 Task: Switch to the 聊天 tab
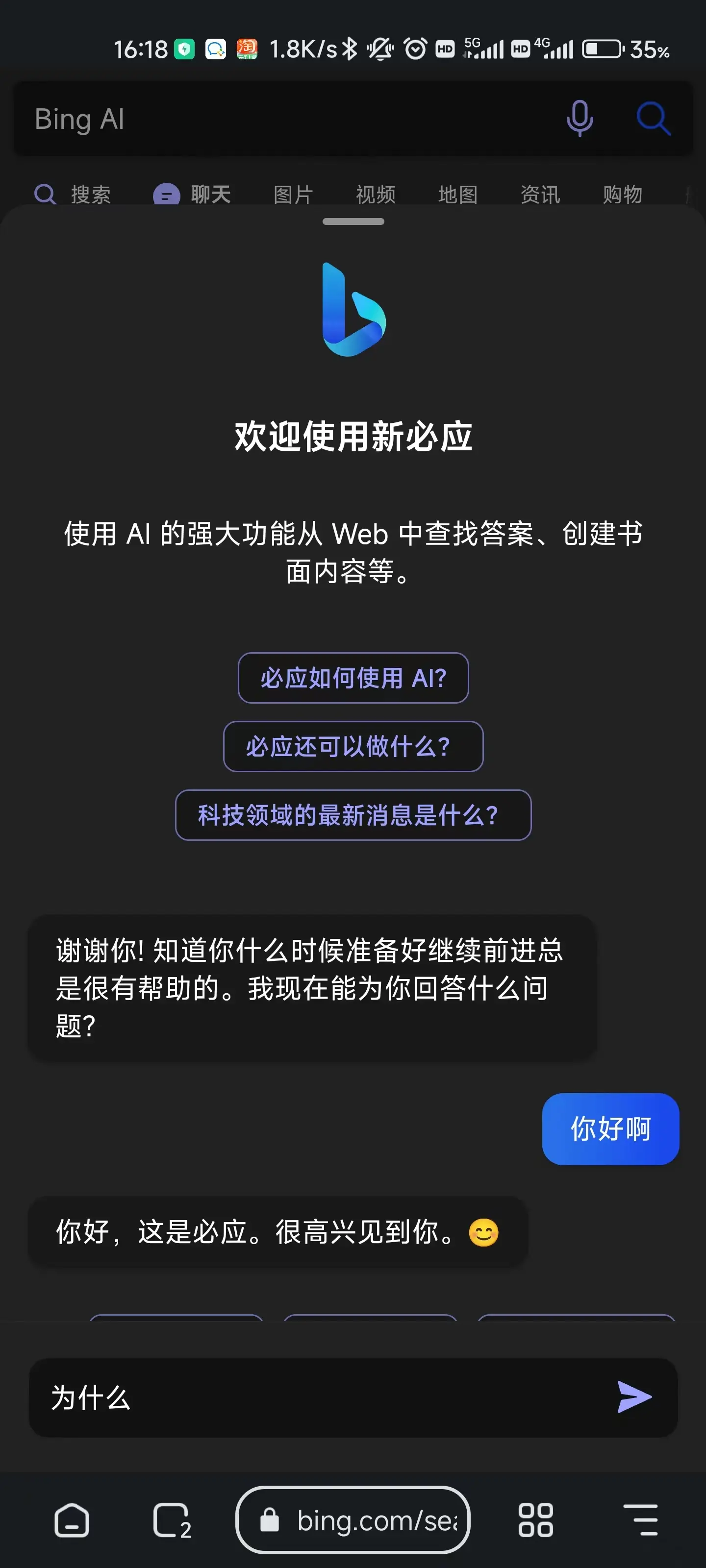193,195
